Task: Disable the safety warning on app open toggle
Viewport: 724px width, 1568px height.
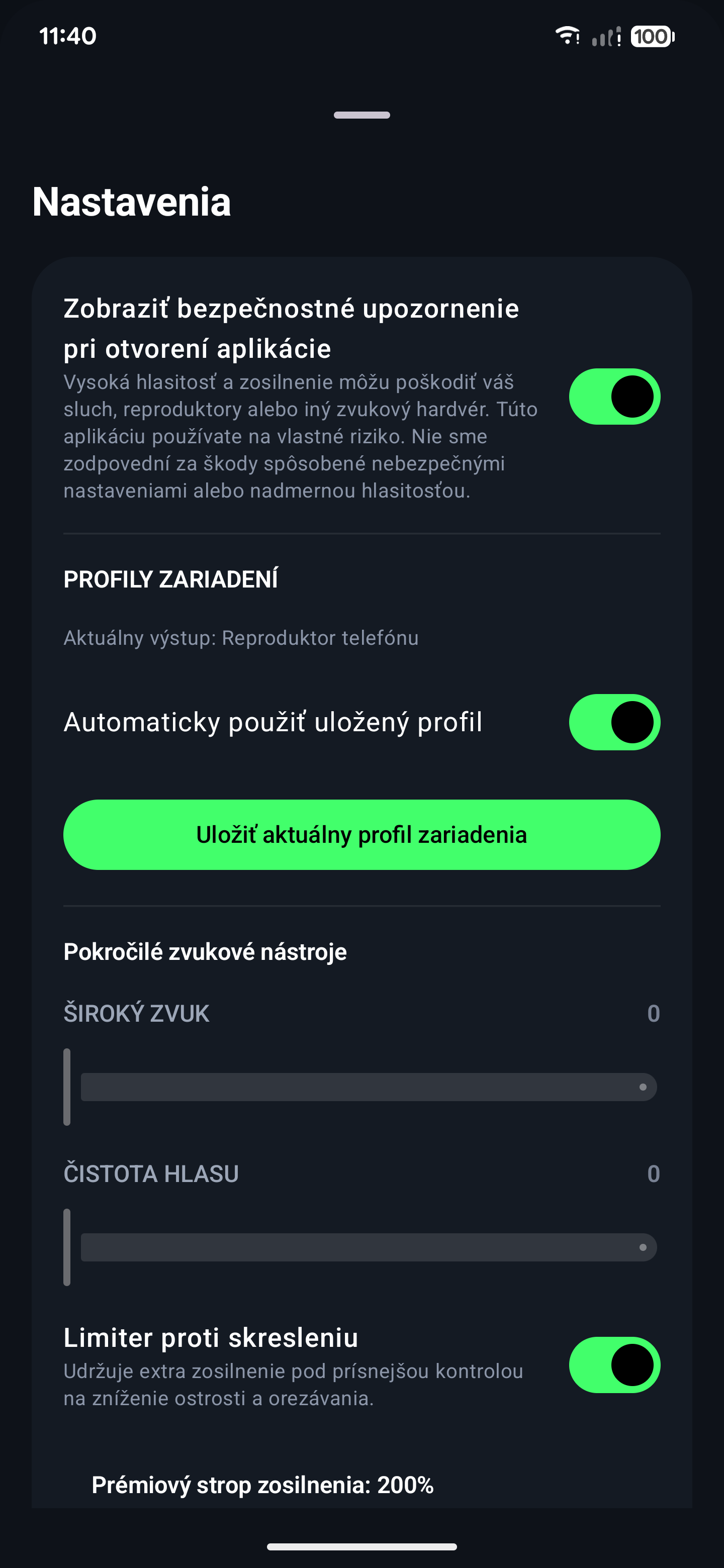Action: tap(614, 396)
